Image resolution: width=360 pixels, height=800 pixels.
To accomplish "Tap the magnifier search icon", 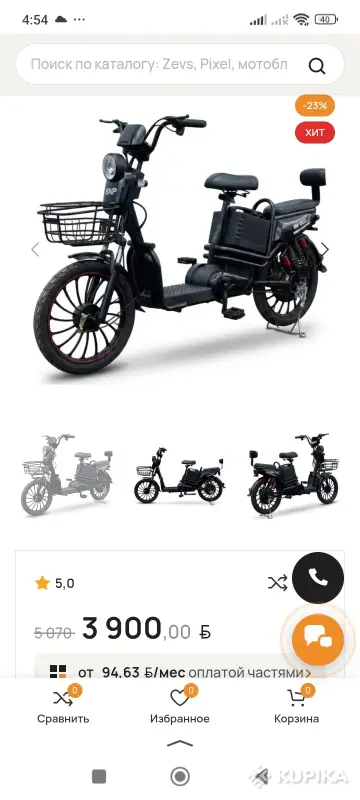I will tap(317, 65).
